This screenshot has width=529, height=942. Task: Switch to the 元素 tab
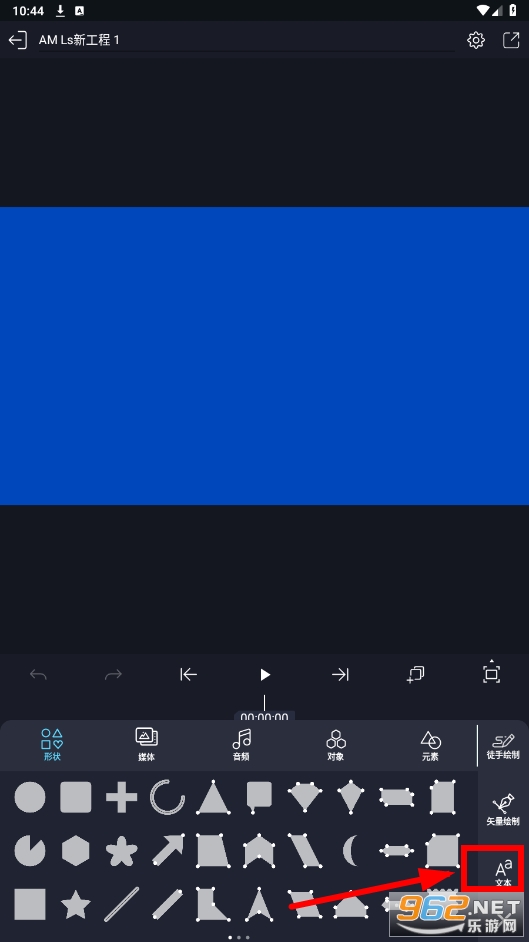431,744
